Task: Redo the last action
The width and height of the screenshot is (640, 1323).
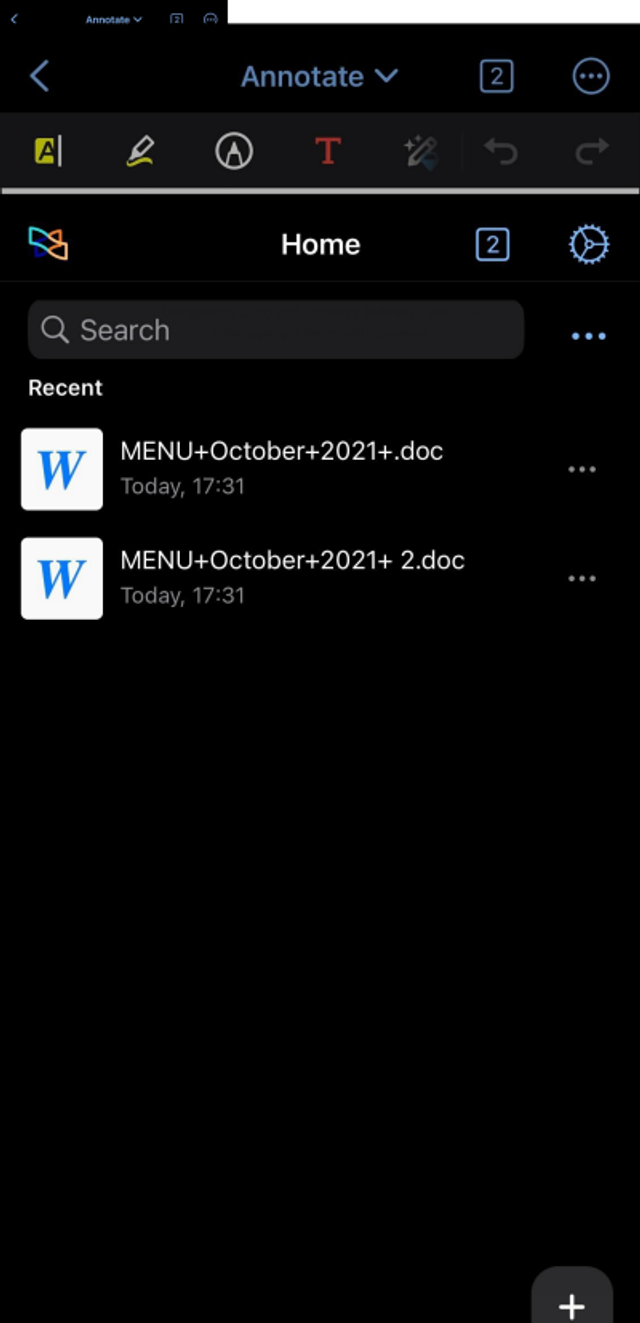Action: click(x=592, y=151)
